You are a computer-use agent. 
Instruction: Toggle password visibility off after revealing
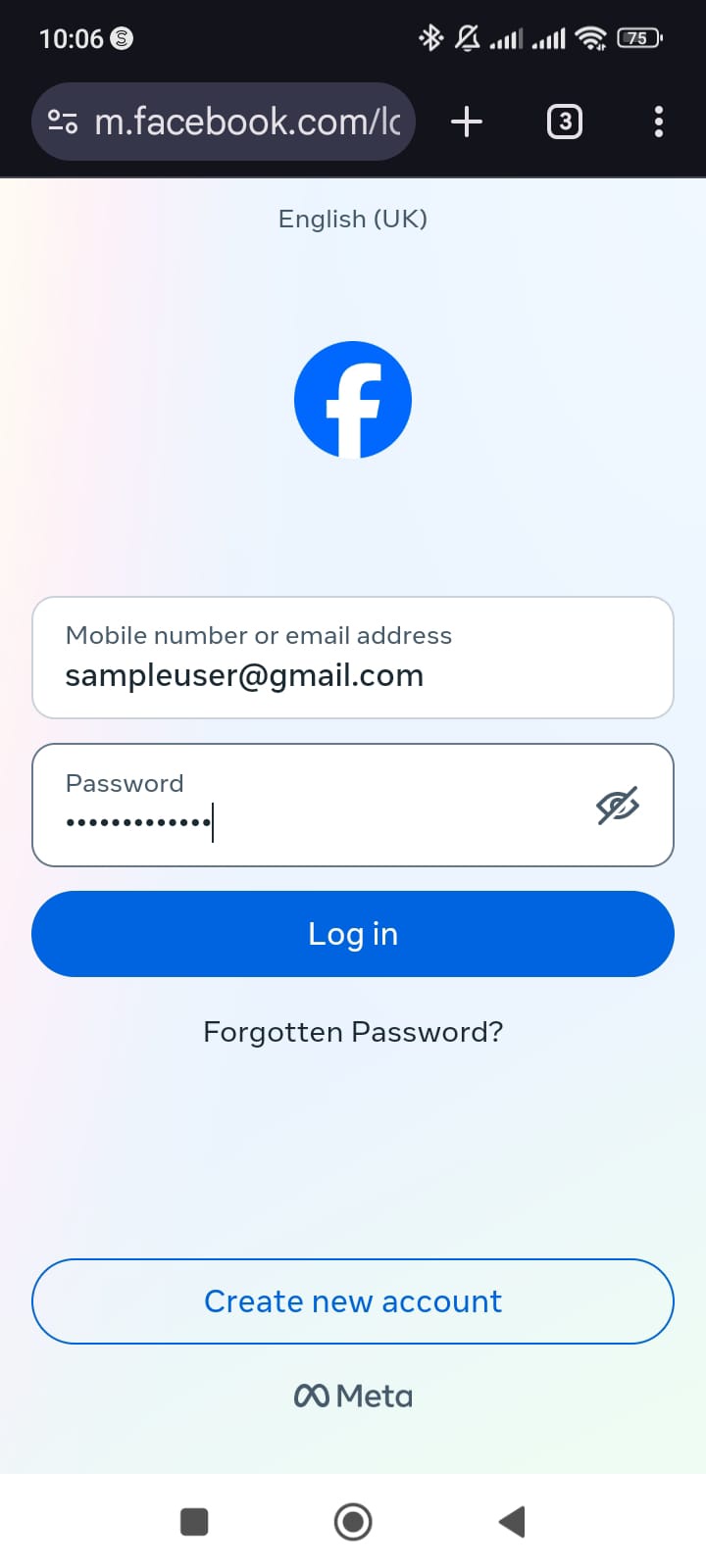[x=617, y=805]
